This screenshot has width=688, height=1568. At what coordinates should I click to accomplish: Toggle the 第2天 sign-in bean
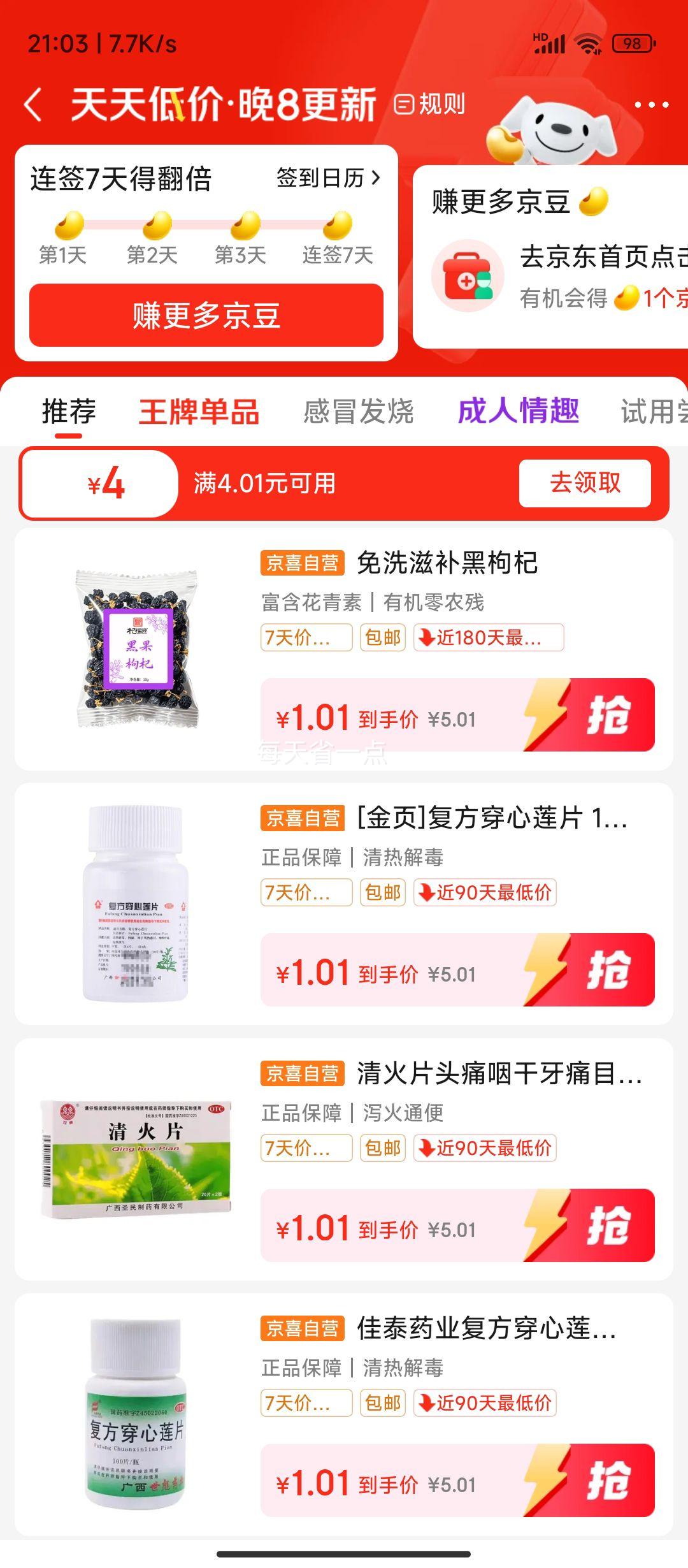pyautogui.click(x=158, y=224)
